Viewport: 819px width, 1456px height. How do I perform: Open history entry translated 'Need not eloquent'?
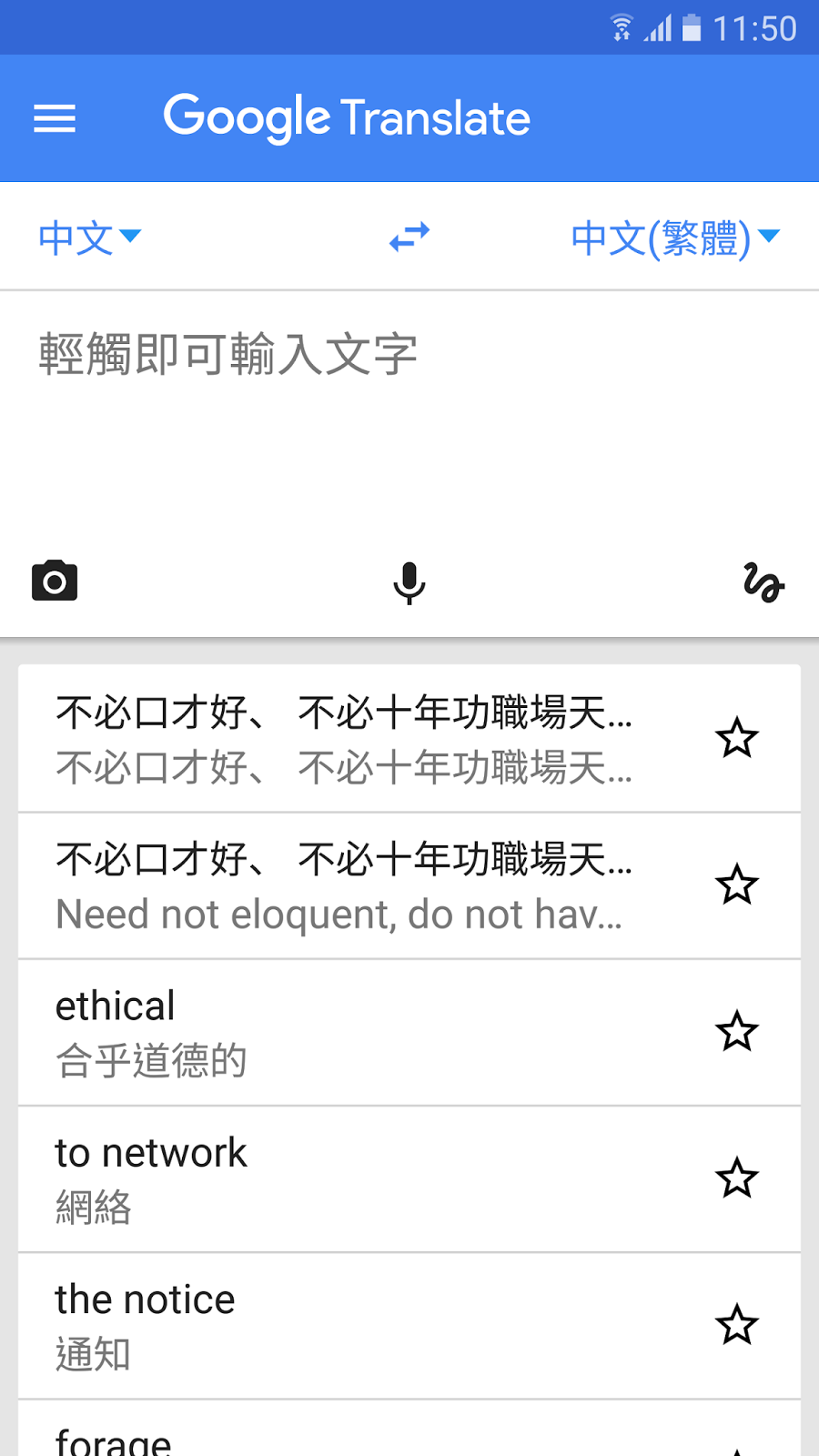(364, 885)
